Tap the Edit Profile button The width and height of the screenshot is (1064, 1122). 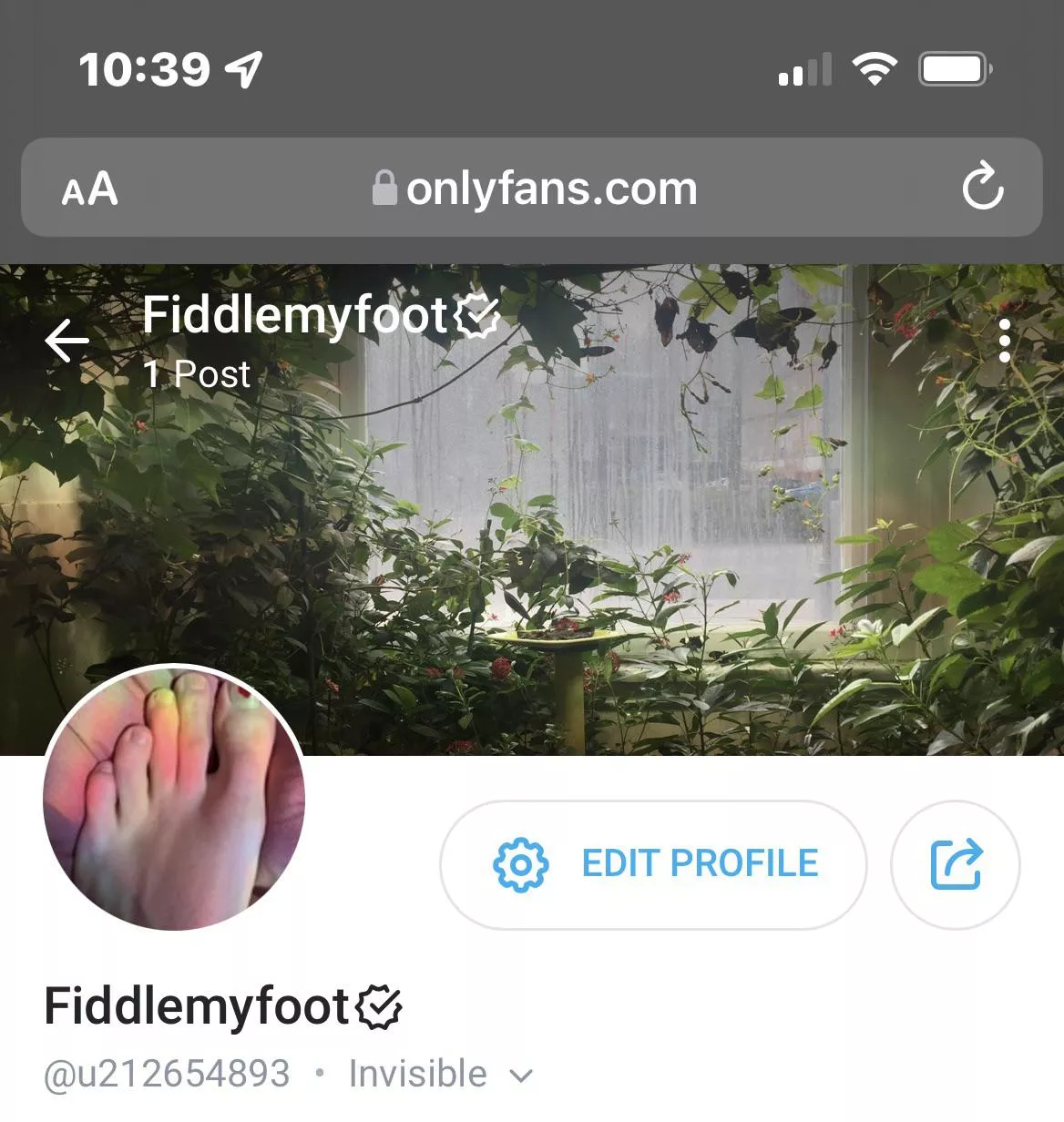pyautogui.click(x=653, y=864)
